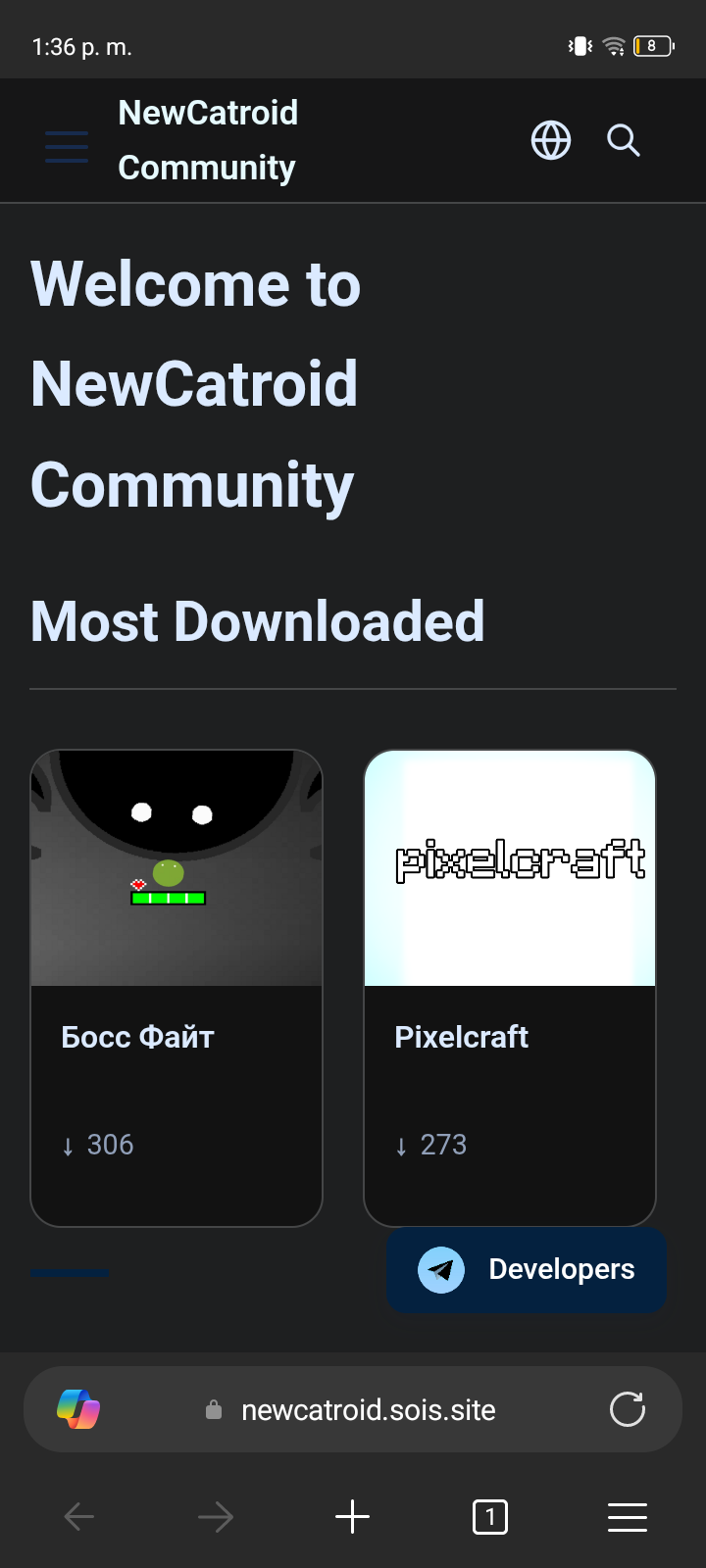Tap the newcatroid.sois.site address bar

[x=368, y=1410]
